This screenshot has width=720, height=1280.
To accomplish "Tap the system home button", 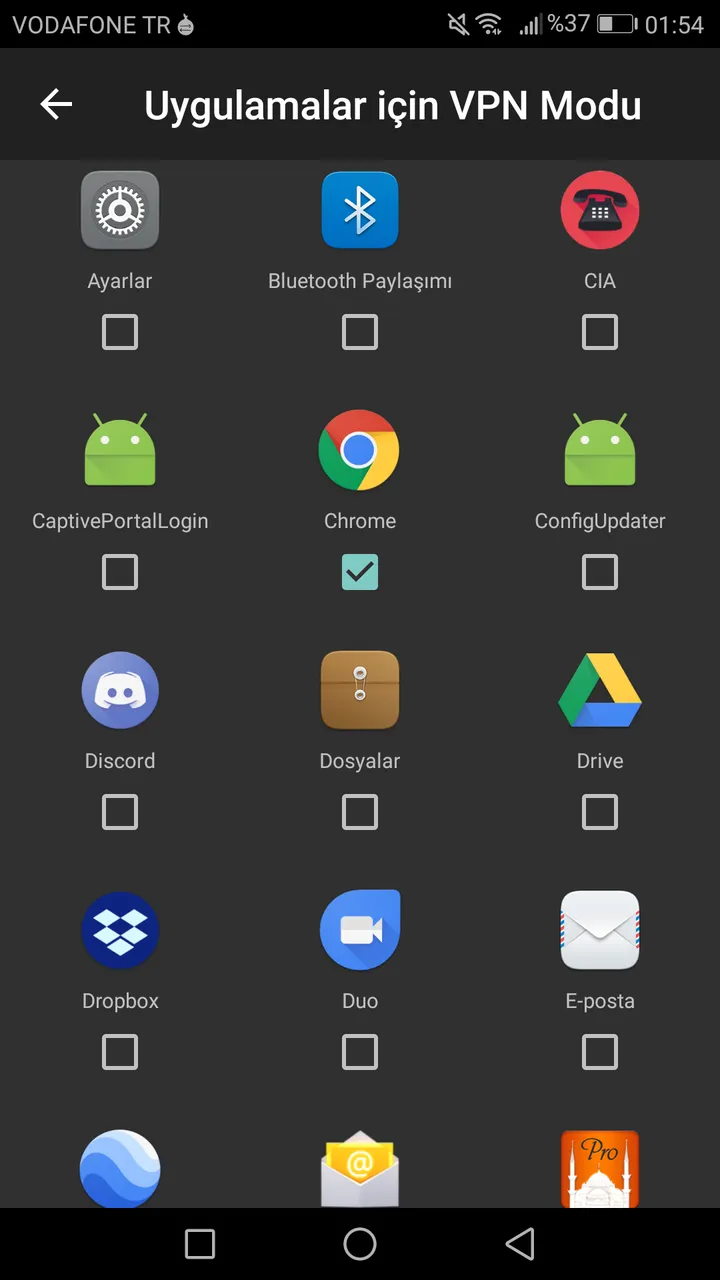I will [x=360, y=1244].
